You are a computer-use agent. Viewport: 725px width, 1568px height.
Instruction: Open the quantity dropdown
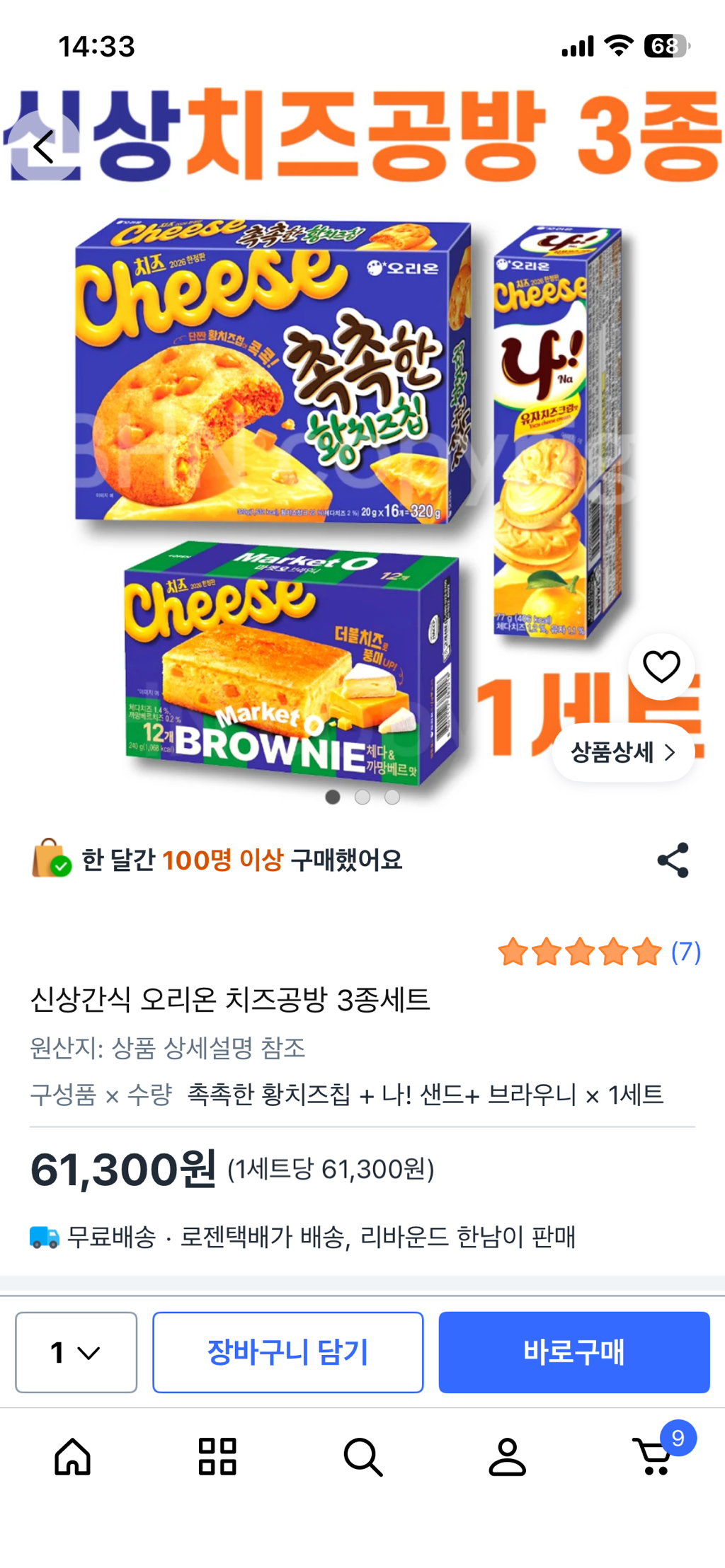[x=76, y=1352]
